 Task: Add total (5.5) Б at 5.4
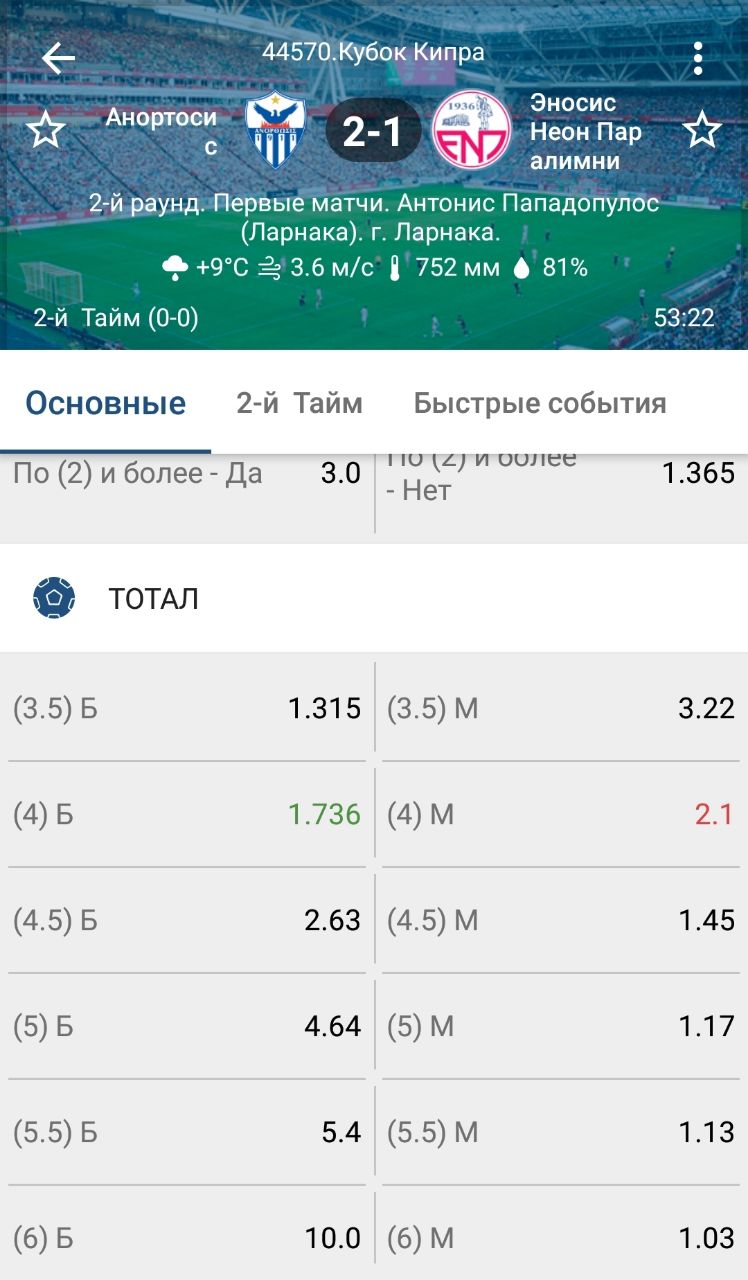point(187,1132)
